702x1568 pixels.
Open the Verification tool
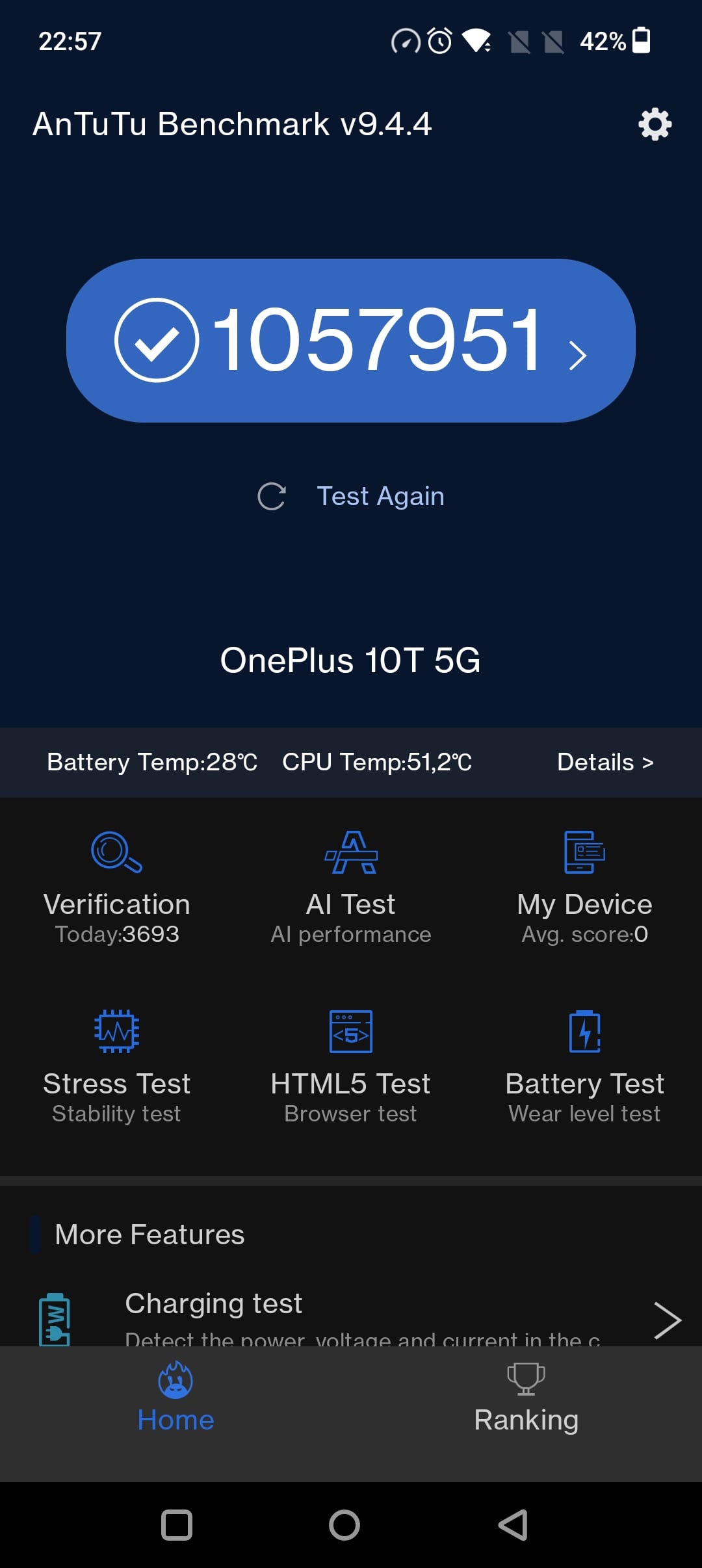[117, 887]
